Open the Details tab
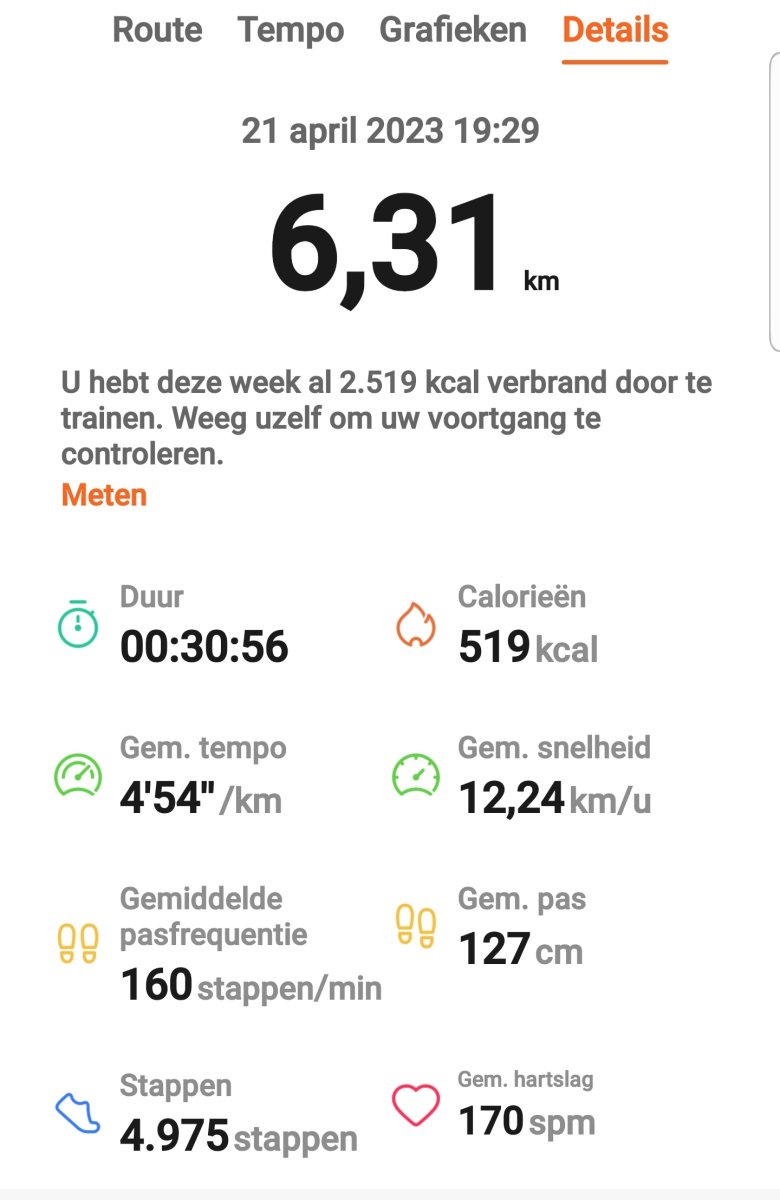Viewport: 780px width, 1200px height. (615, 31)
